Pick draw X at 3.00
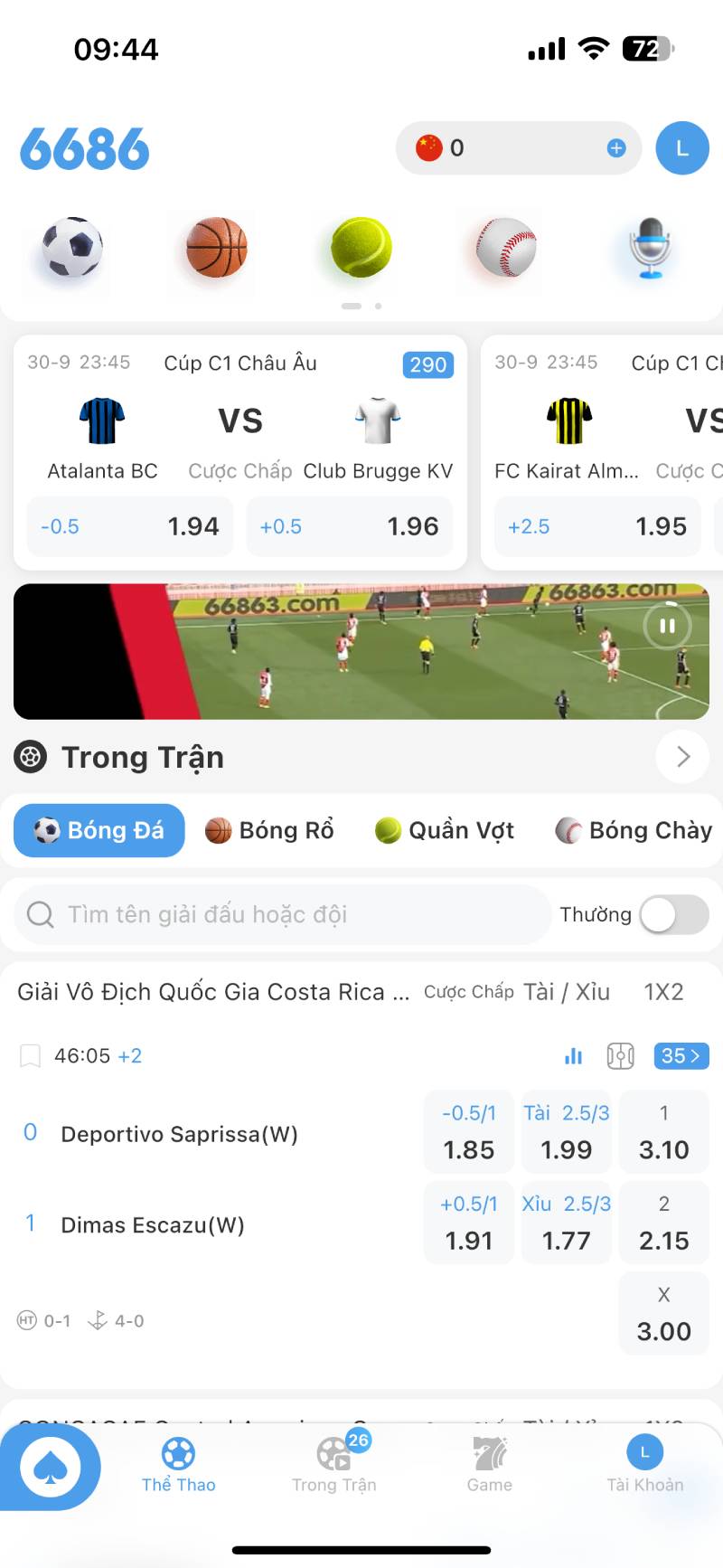The width and height of the screenshot is (723, 1568). [663, 1315]
